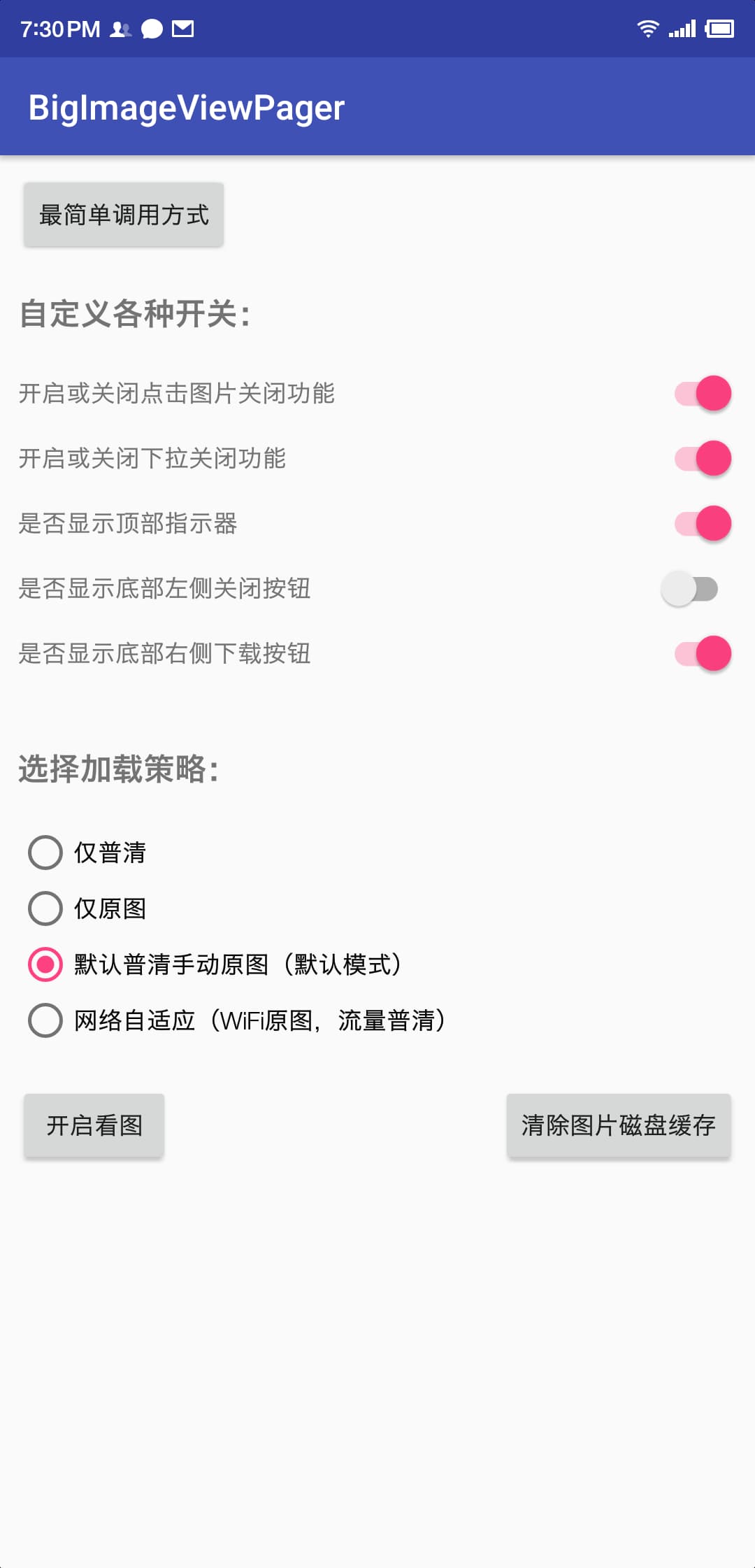
Task: Turn off the 开启或关闭下拉关闭功能 switch
Action: click(702, 458)
